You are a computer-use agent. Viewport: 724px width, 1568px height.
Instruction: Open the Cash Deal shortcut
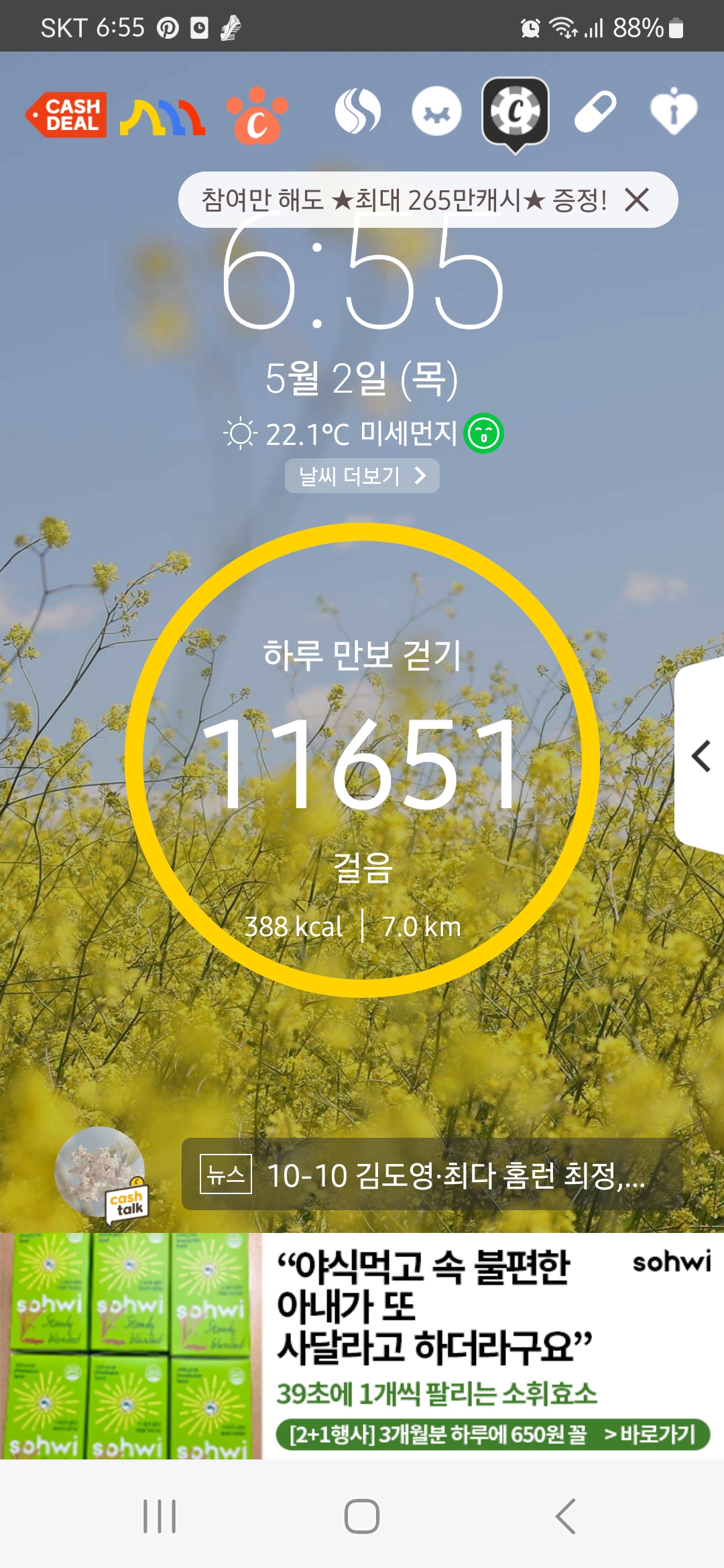[67, 115]
